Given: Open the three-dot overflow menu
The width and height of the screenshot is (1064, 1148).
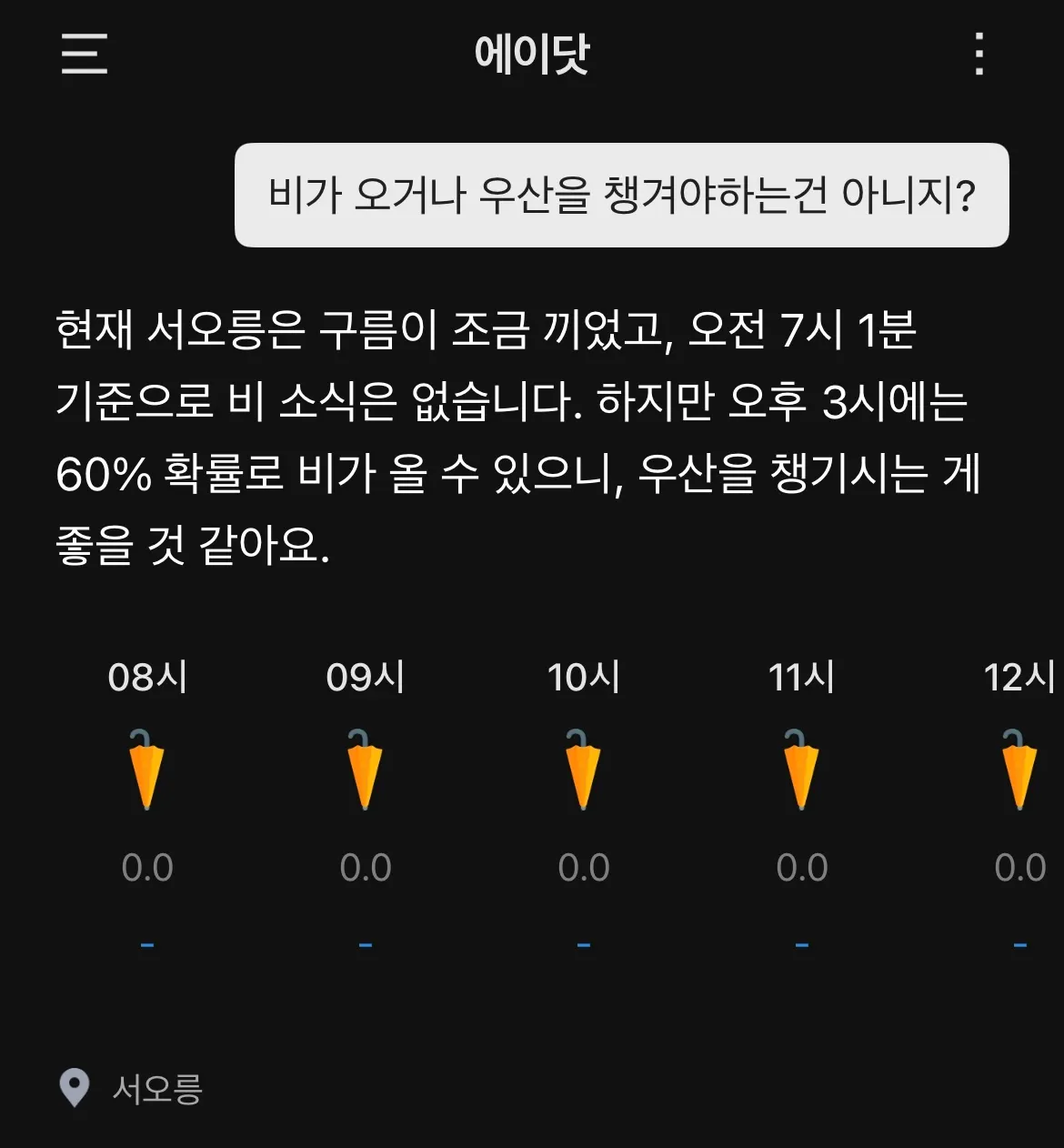Looking at the screenshot, I should pos(979,54).
